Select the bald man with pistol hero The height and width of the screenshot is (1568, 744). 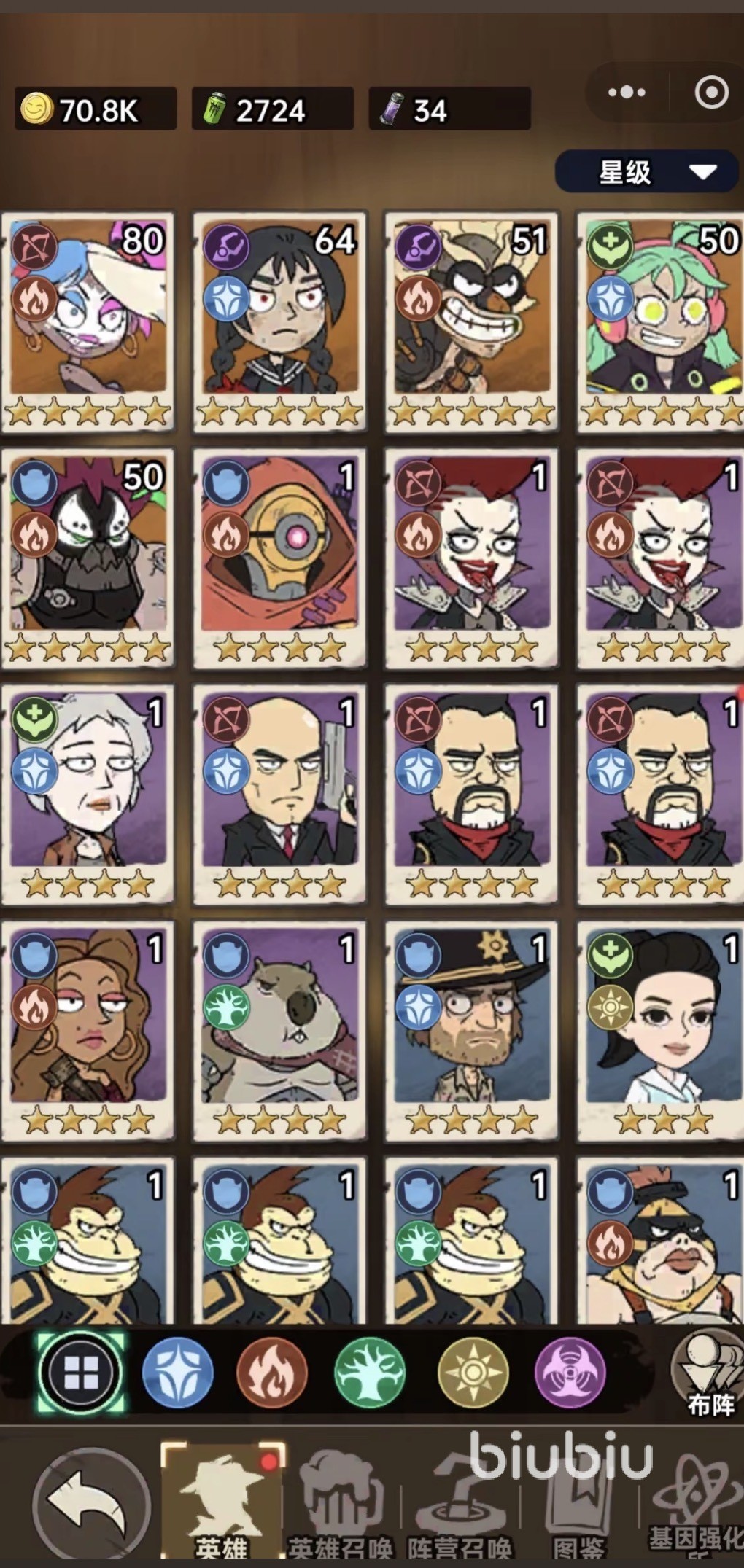click(280, 793)
